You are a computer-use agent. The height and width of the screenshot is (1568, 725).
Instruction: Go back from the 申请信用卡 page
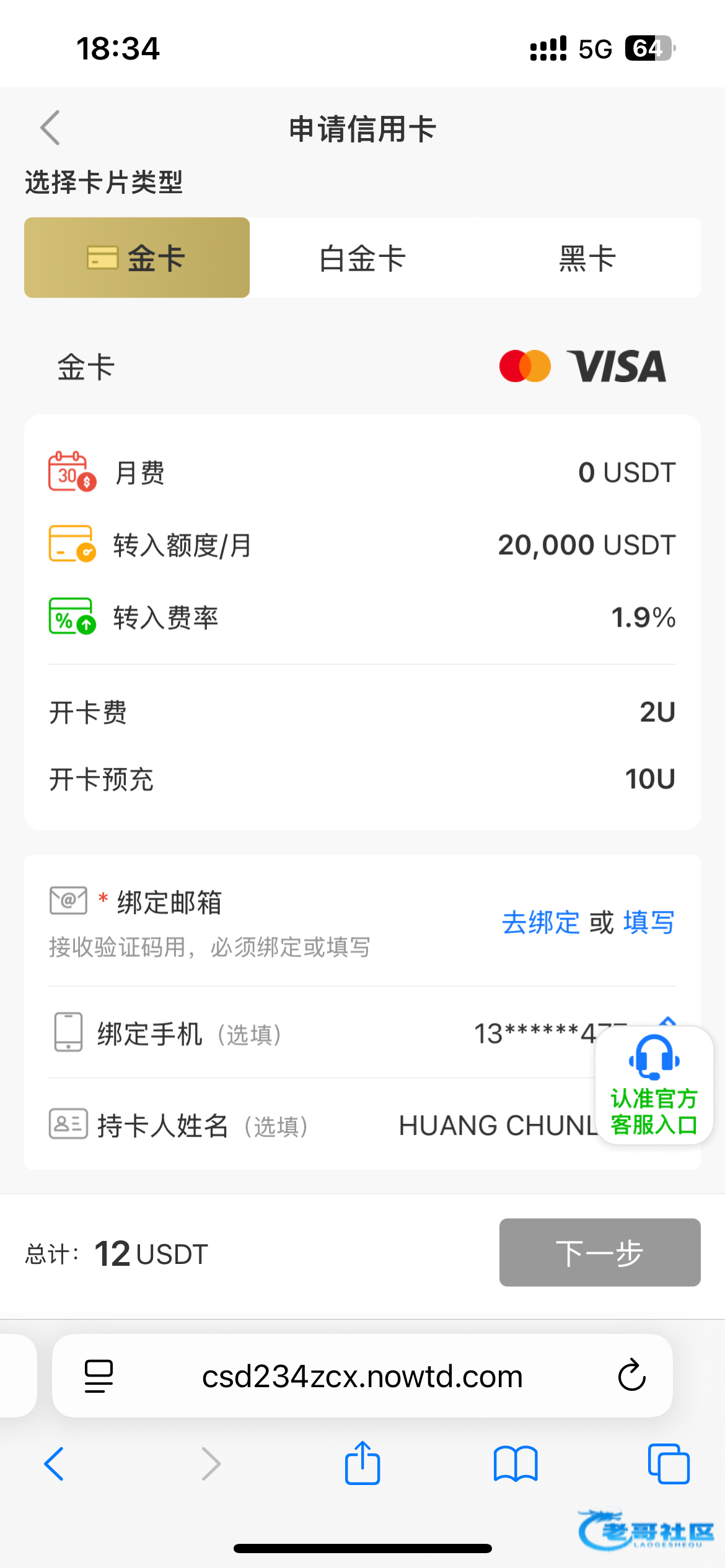tap(51, 128)
